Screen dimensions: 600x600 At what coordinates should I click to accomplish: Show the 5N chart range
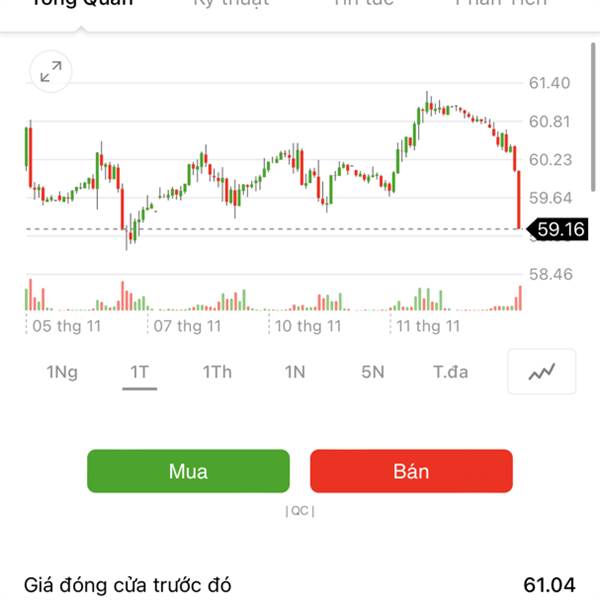(x=372, y=372)
